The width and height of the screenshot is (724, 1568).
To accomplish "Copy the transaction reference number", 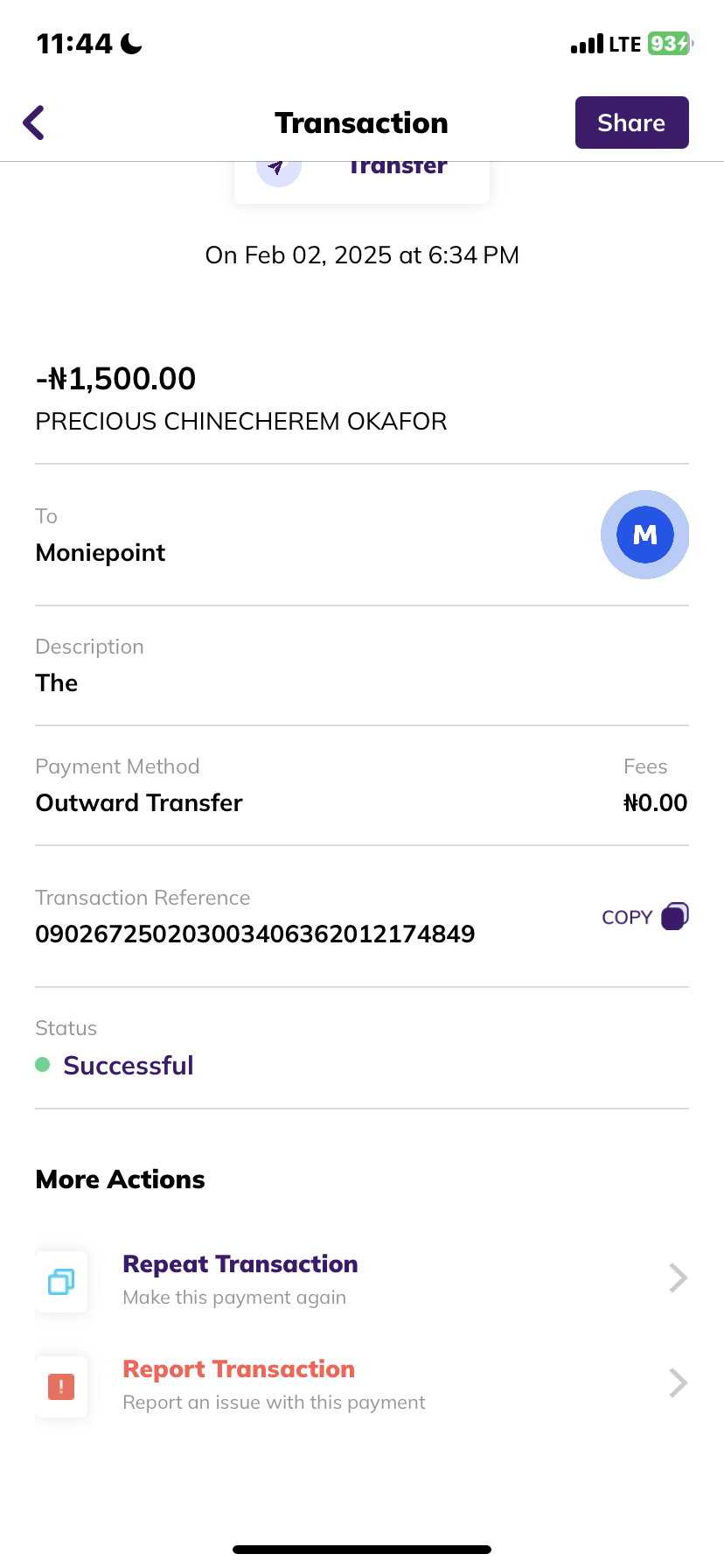I will click(x=644, y=917).
